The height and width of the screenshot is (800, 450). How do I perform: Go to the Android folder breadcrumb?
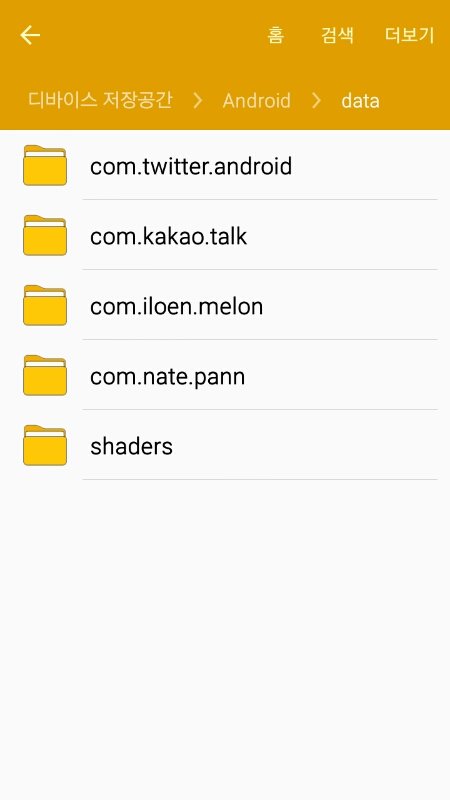pos(257,101)
